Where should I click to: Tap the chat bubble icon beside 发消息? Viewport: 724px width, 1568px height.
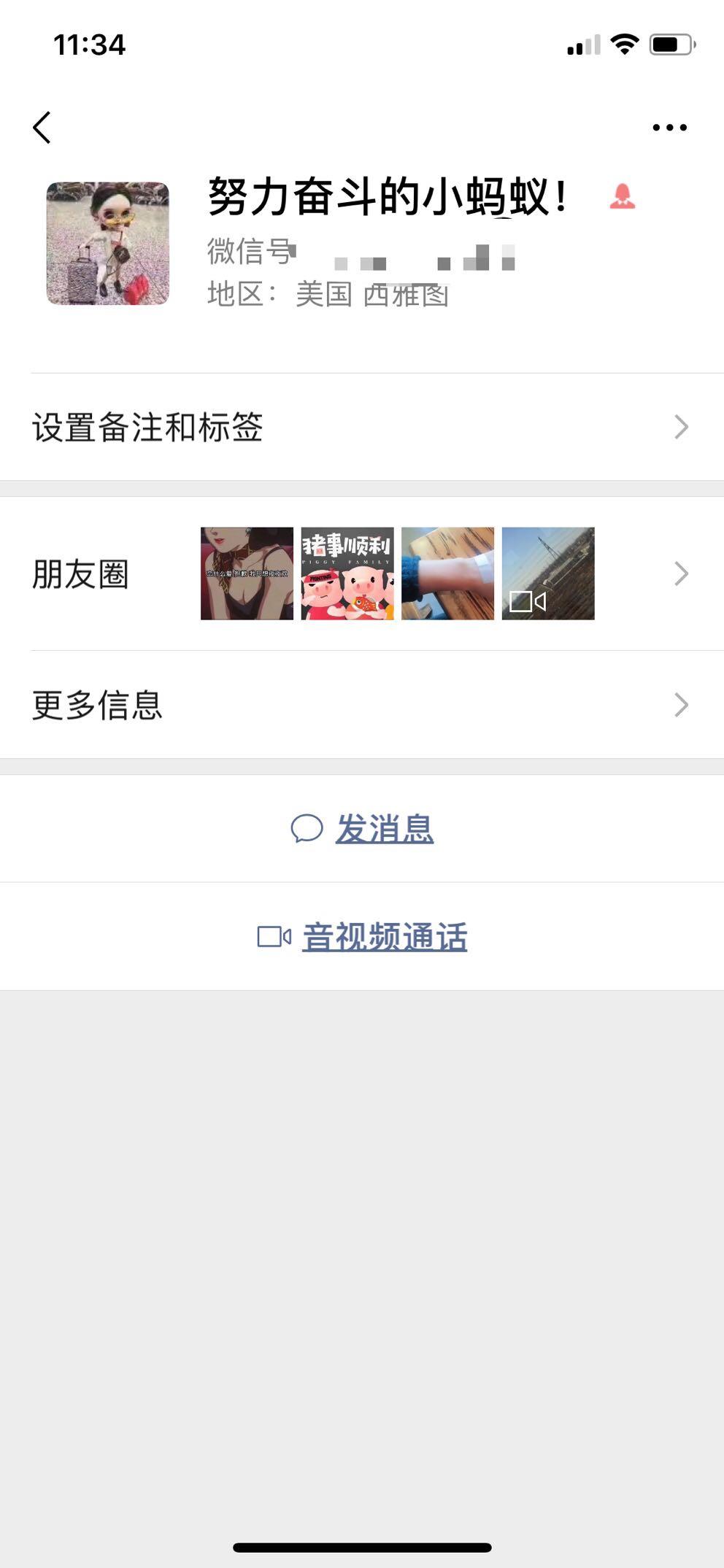[x=307, y=829]
